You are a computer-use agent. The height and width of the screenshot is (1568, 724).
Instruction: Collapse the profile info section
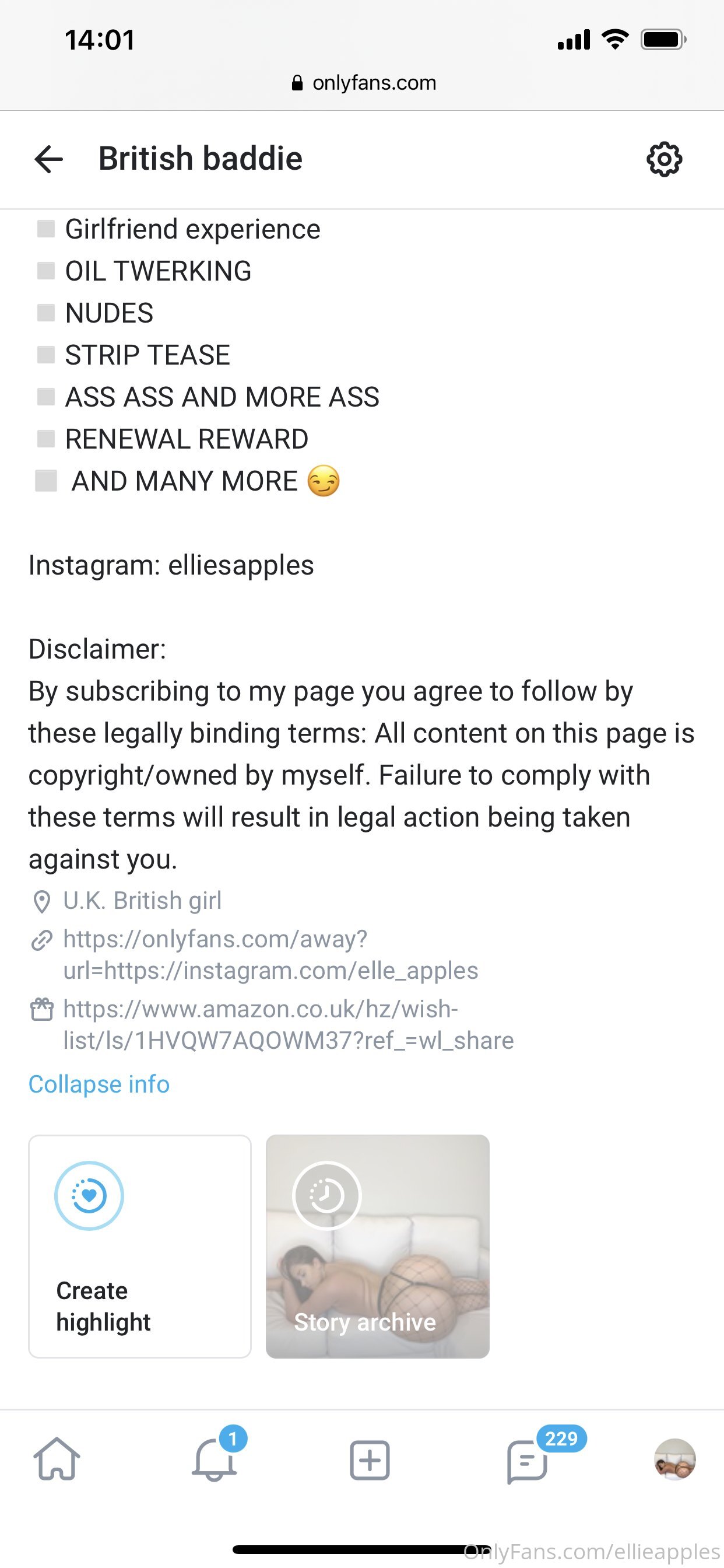tap(99, 1084)
